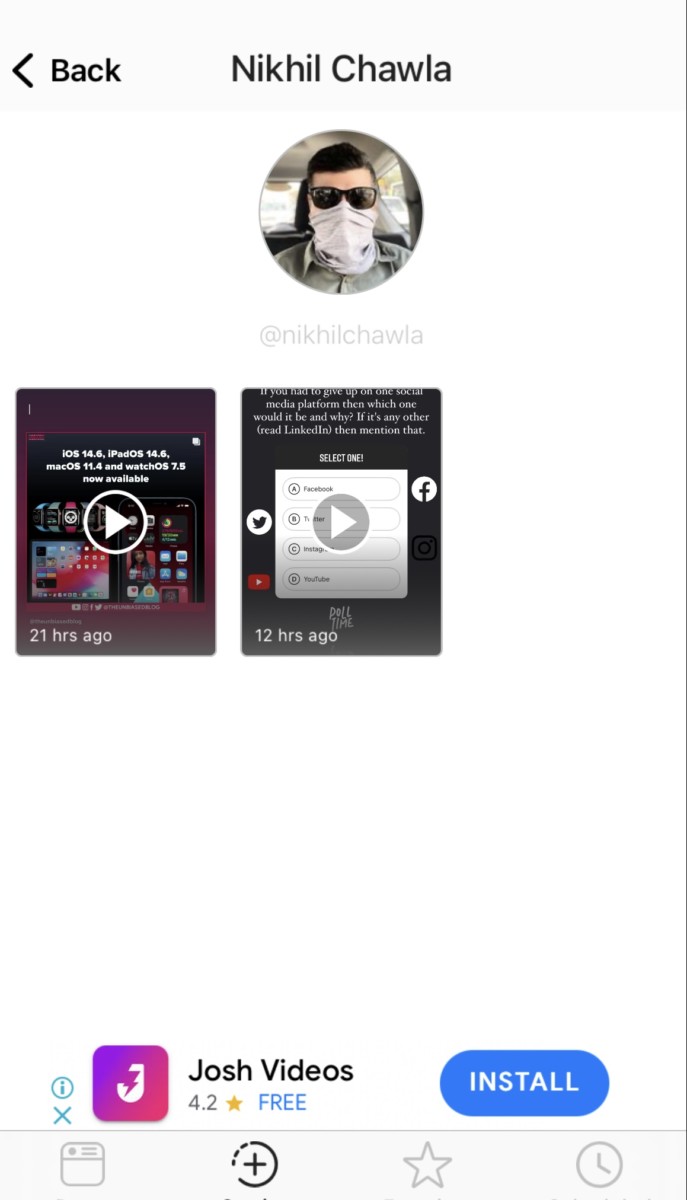Tap the Josh Videos ad banner
Viewport: 687px width, 1200px height.
270,1084
